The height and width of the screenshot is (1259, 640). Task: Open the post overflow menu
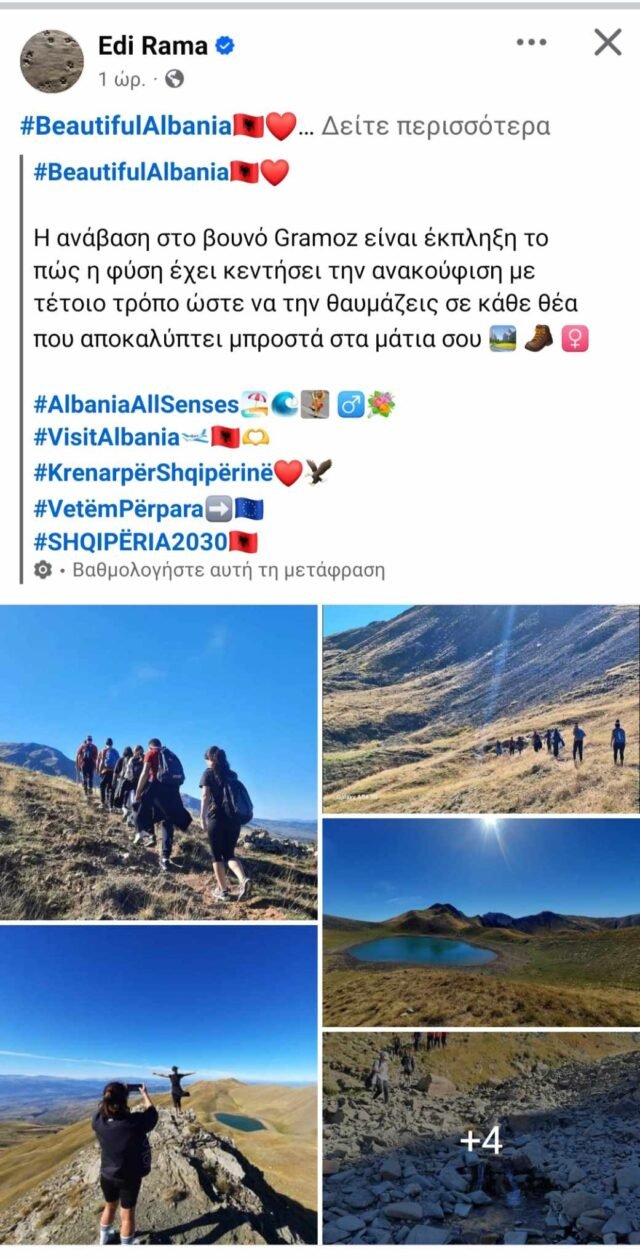point(531,42)
